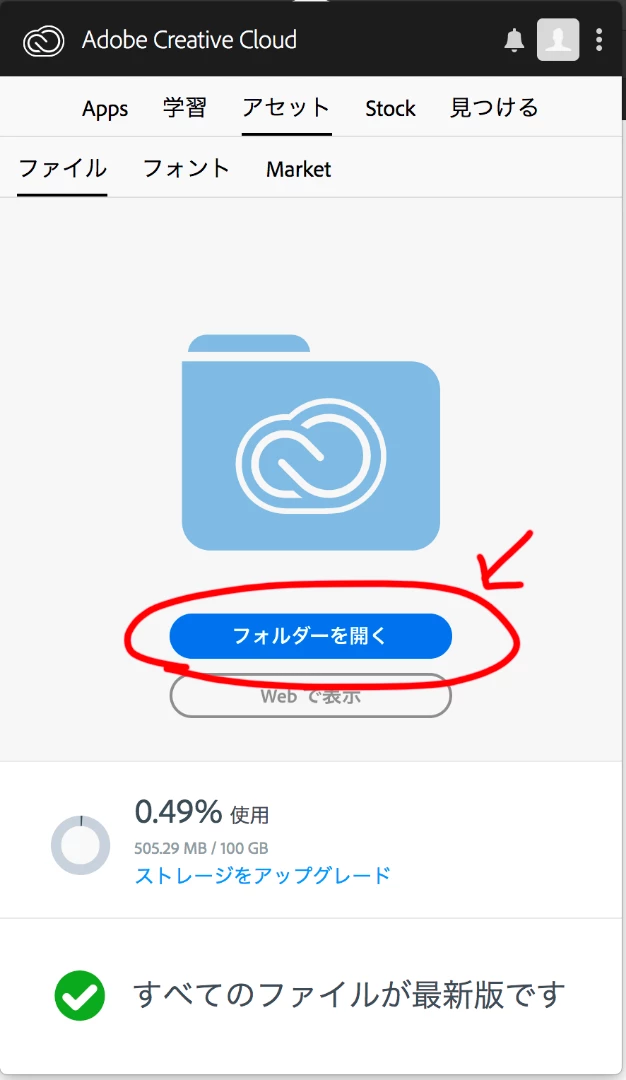Image resolution: width=626 pixels, height=1080 pixels.
Task: Open the account profile avatar
Action: tap(558, 40)
